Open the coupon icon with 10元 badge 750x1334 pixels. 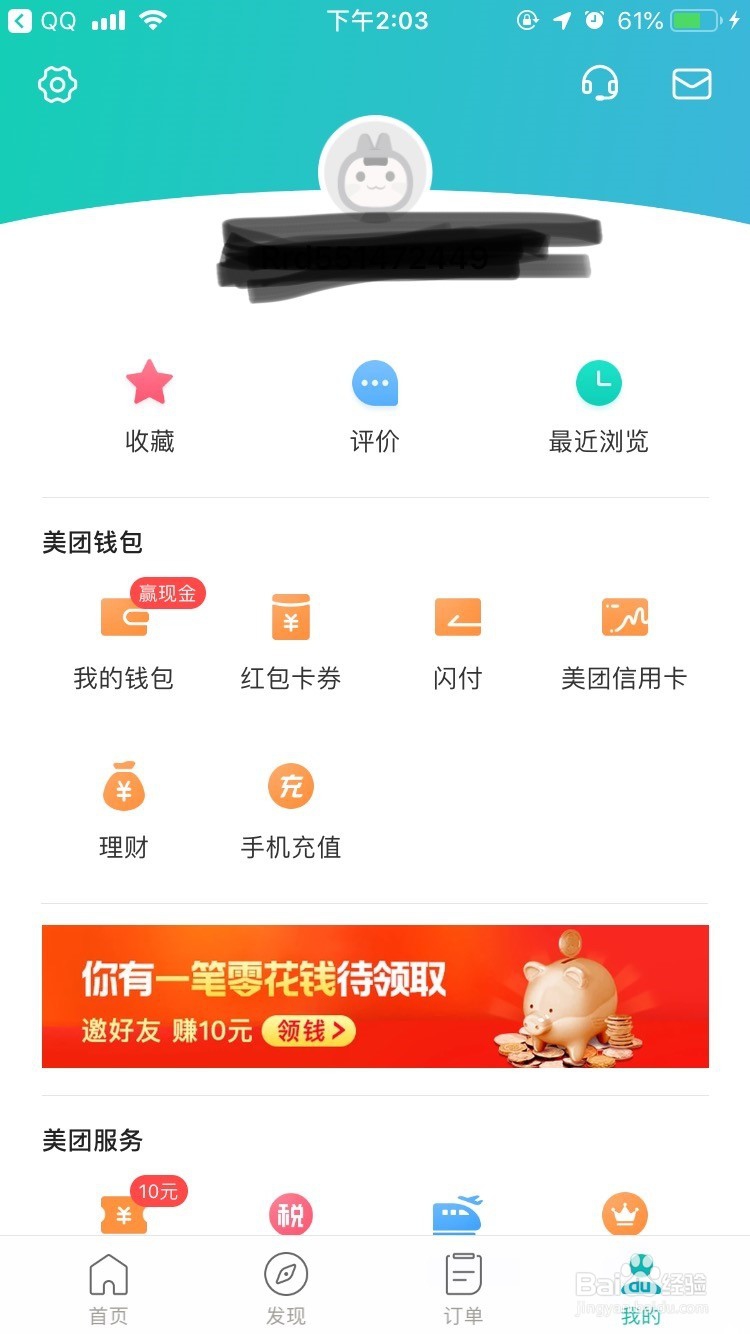point(124,1215)
